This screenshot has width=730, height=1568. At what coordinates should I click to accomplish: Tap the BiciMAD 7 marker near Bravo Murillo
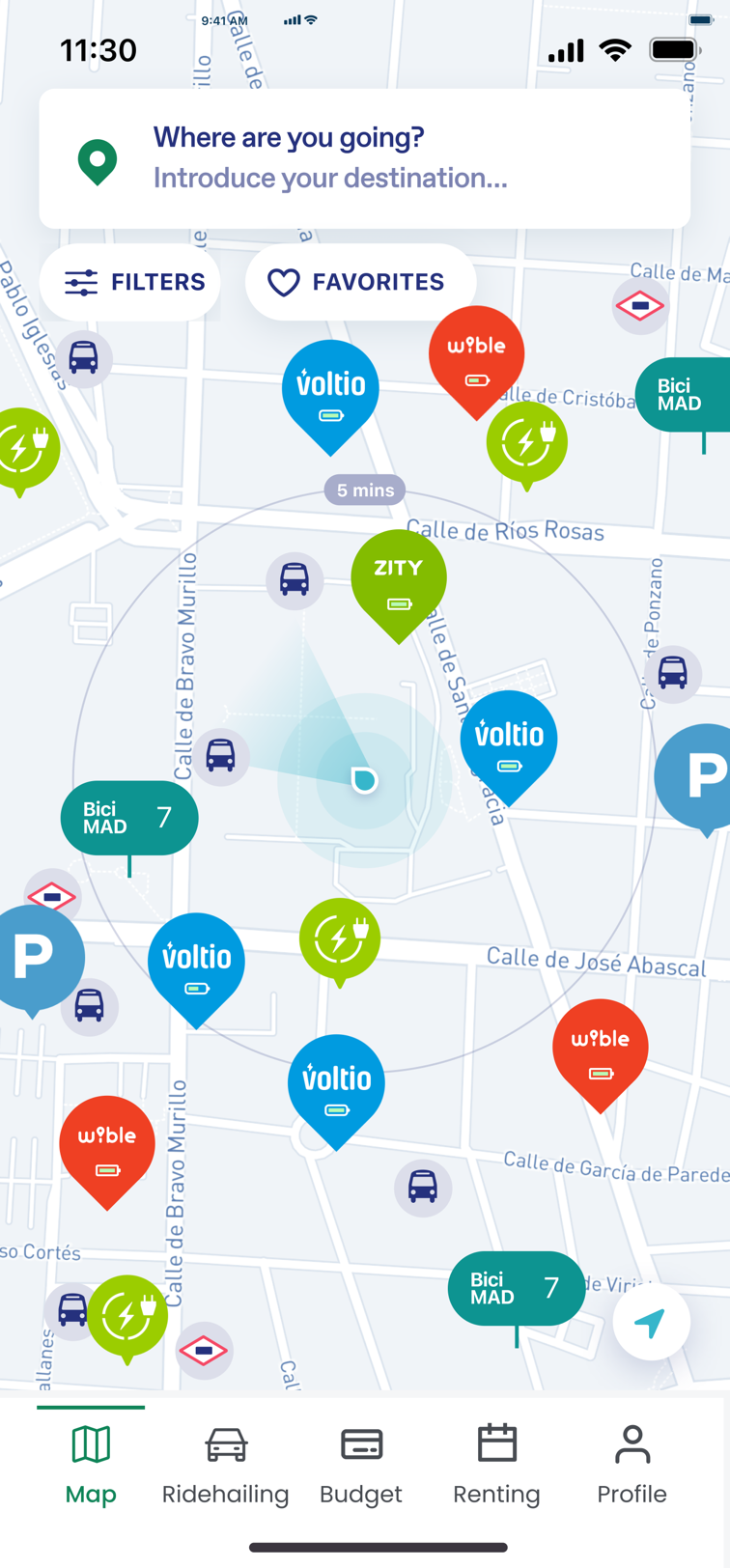(x=129, y=818)
